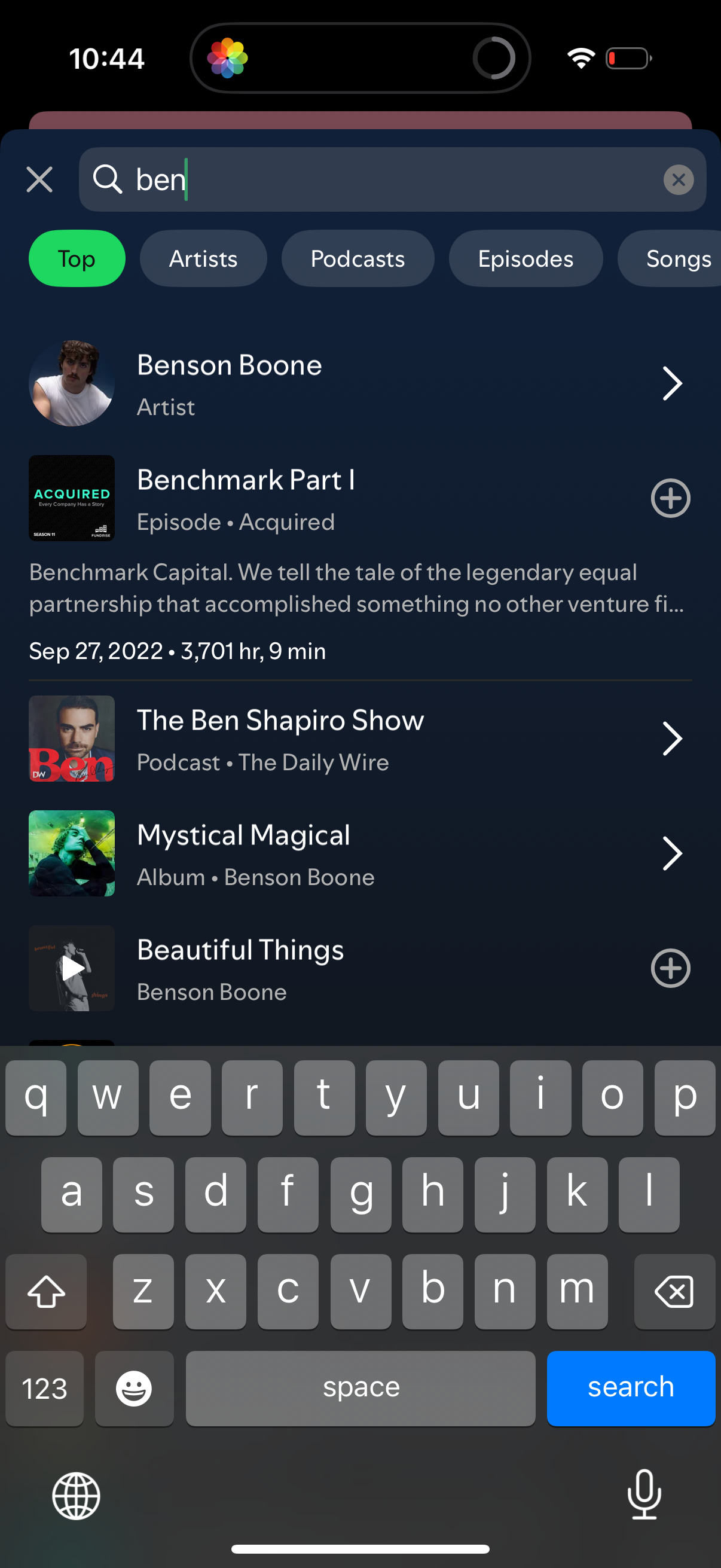Play Beautiful Things via its play icon
The width and height of the screenshot is (721, 1568).
pyautogui.click(x=71, y=968)
